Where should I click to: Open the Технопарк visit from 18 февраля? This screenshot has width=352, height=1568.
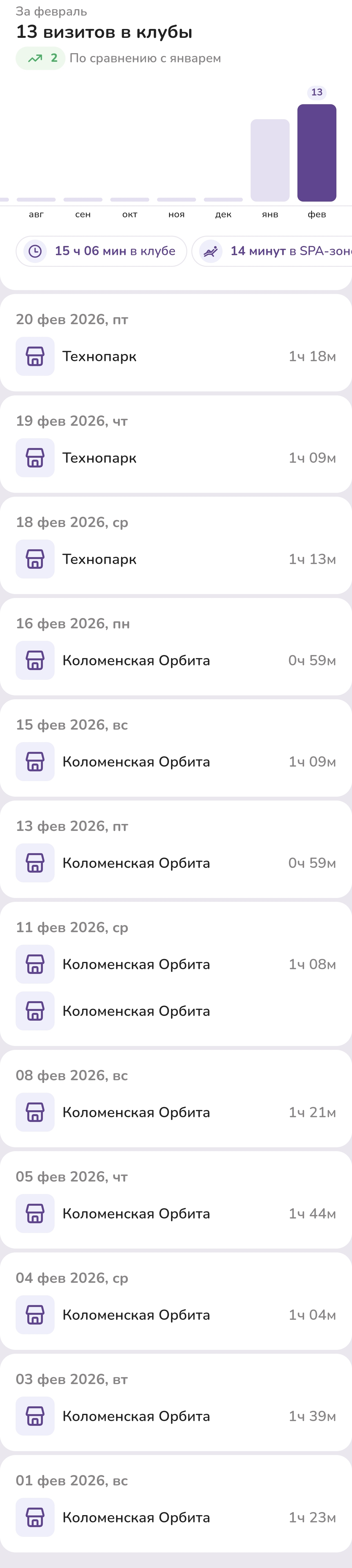[175, 559]
